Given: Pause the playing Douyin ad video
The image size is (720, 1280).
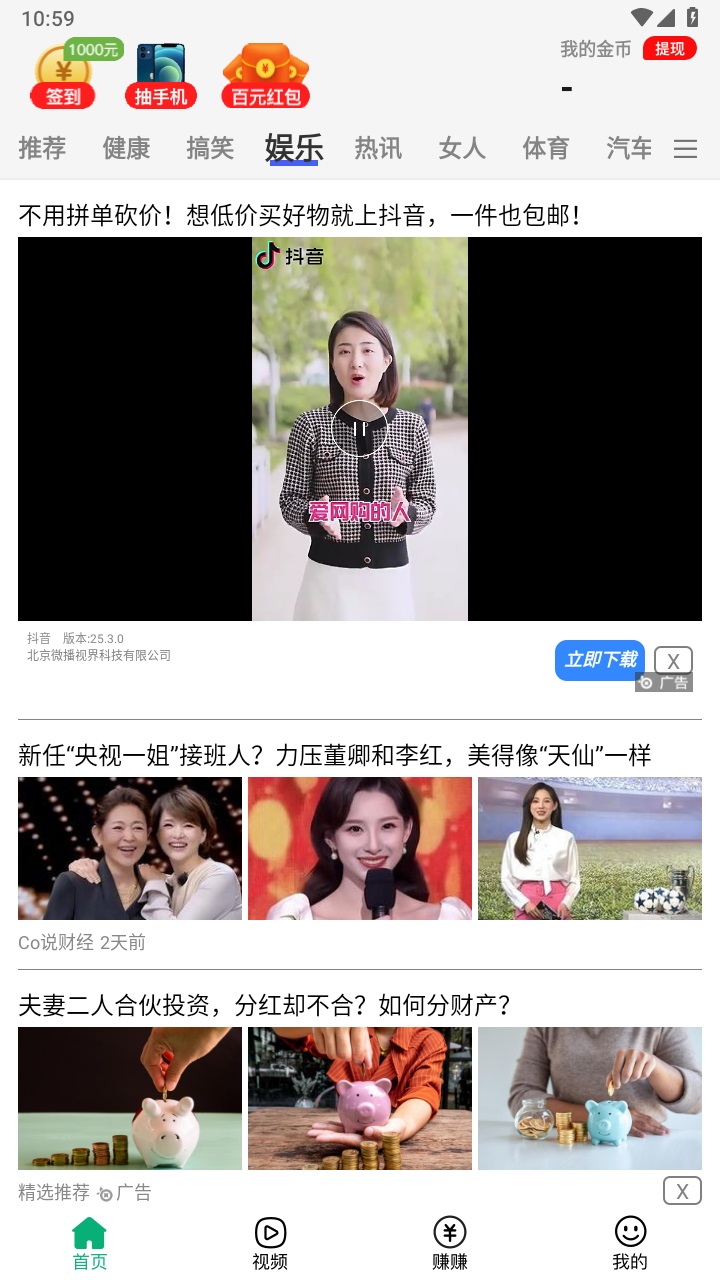Looking at the screenshot, I should pos(360,428).
